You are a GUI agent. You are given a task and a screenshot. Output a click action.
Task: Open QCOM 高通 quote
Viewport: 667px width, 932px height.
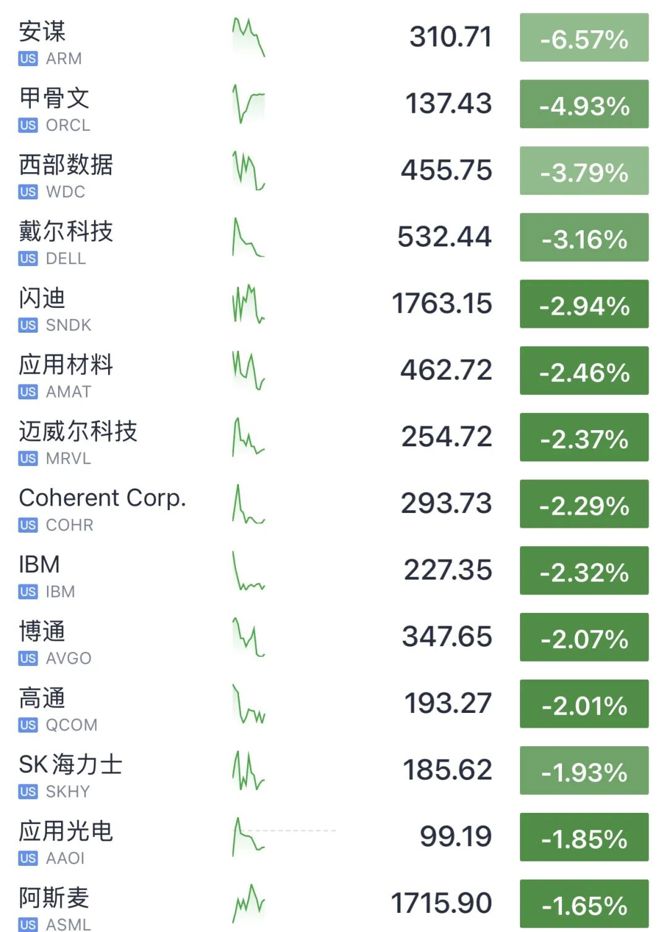(334, 704)
